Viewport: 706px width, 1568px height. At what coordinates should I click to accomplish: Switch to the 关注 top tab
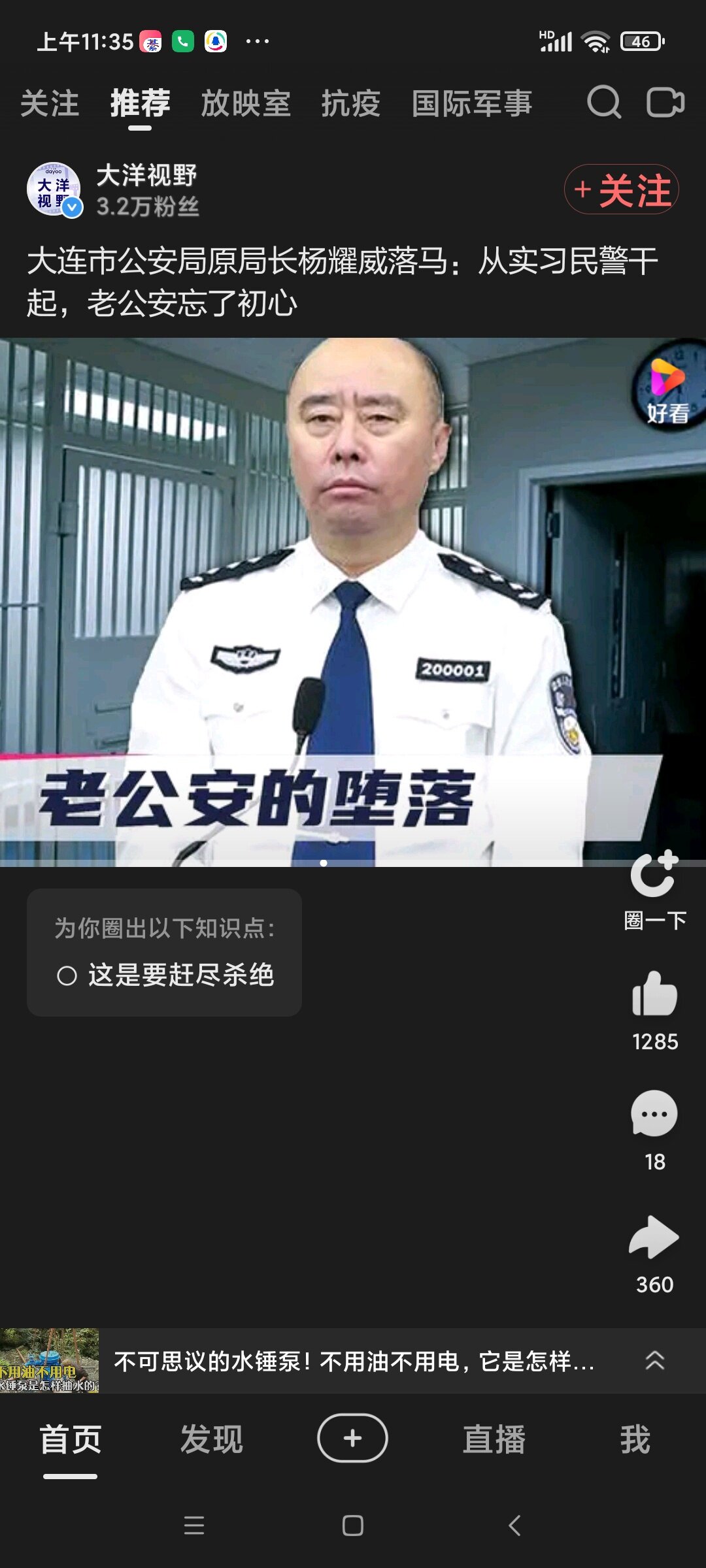(x=50, y=103)
